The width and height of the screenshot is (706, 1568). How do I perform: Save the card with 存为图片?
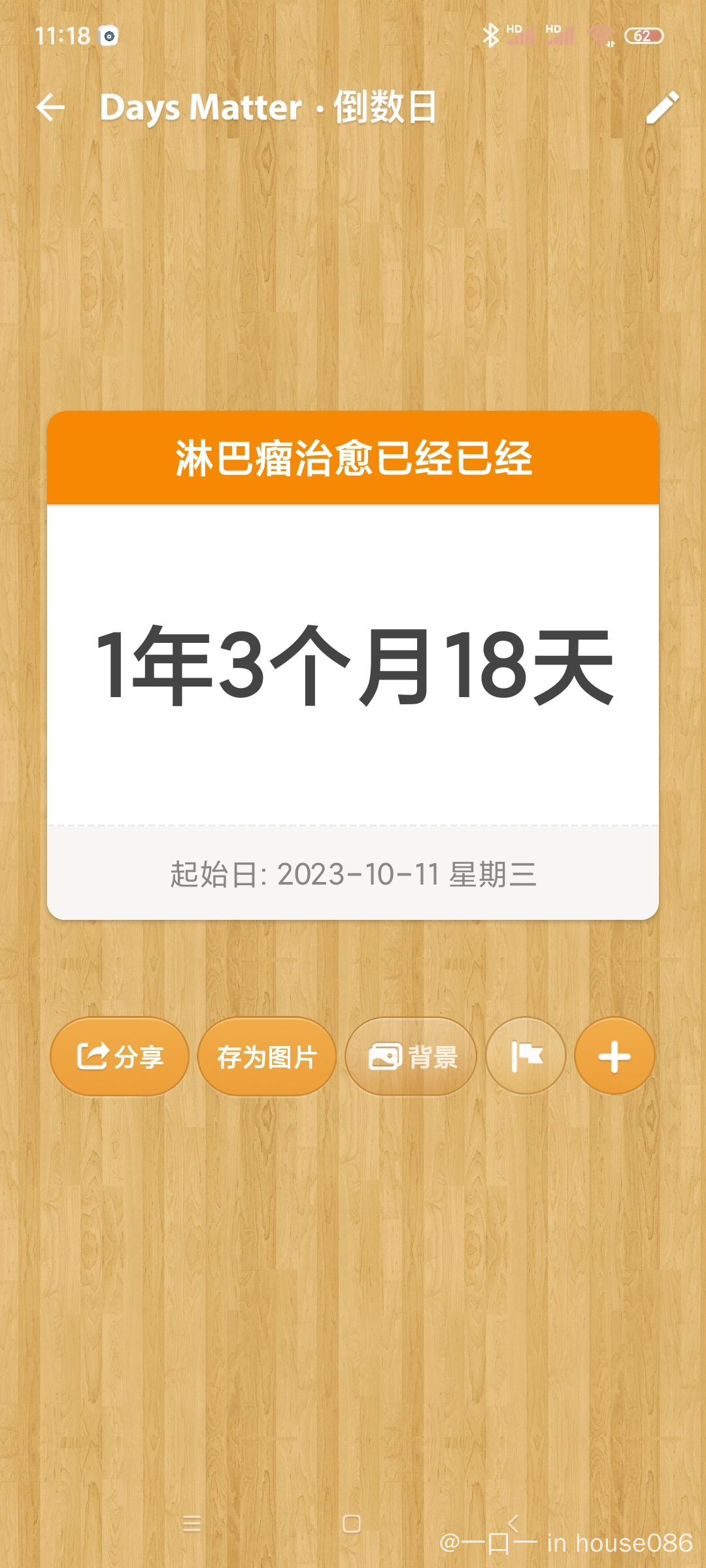pos(267,1056)
